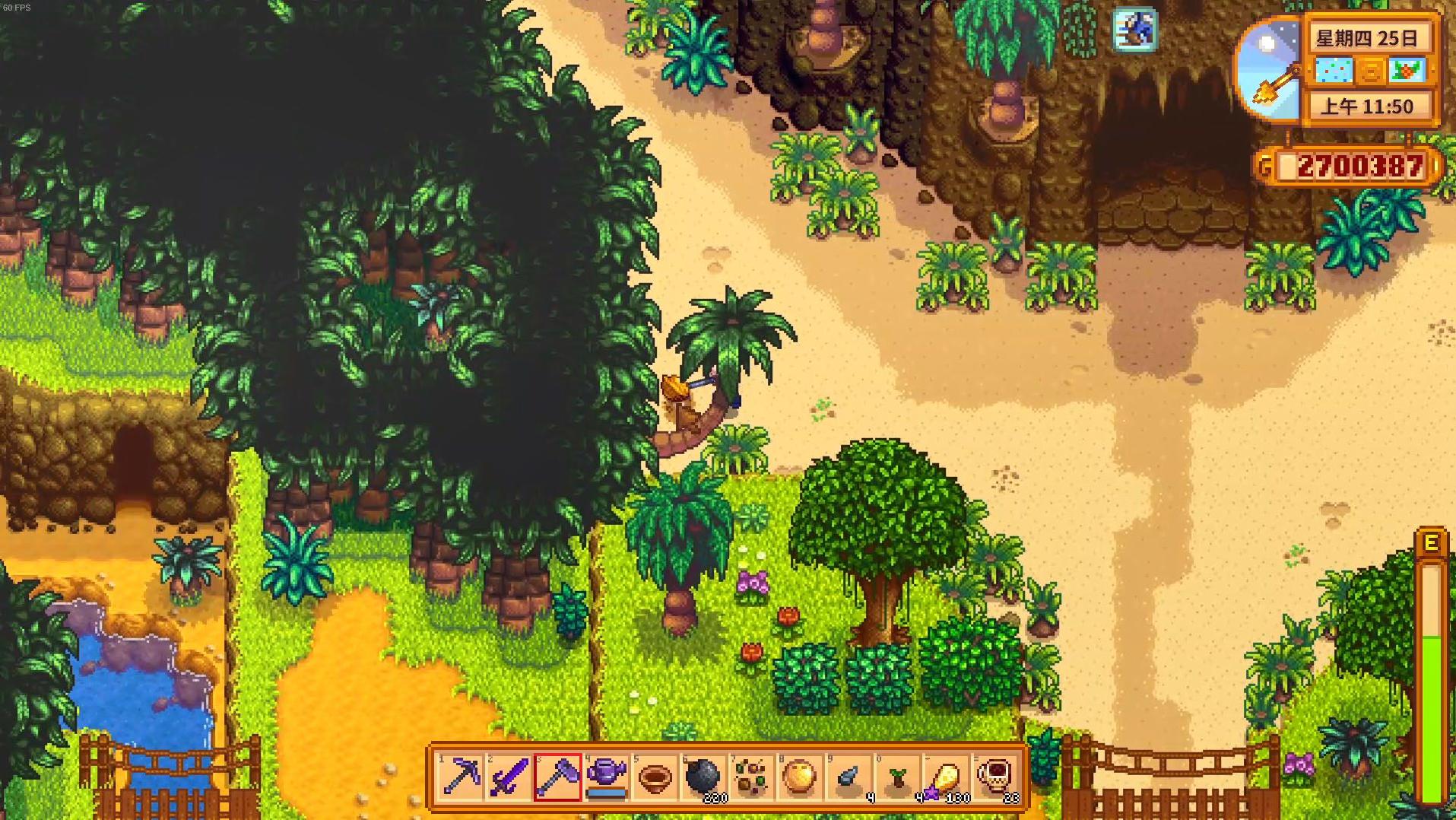The height and width of the screenshot is (820, 1456).
Task: Open the journal from the date panel
Action: click(x=1369, y=72)
